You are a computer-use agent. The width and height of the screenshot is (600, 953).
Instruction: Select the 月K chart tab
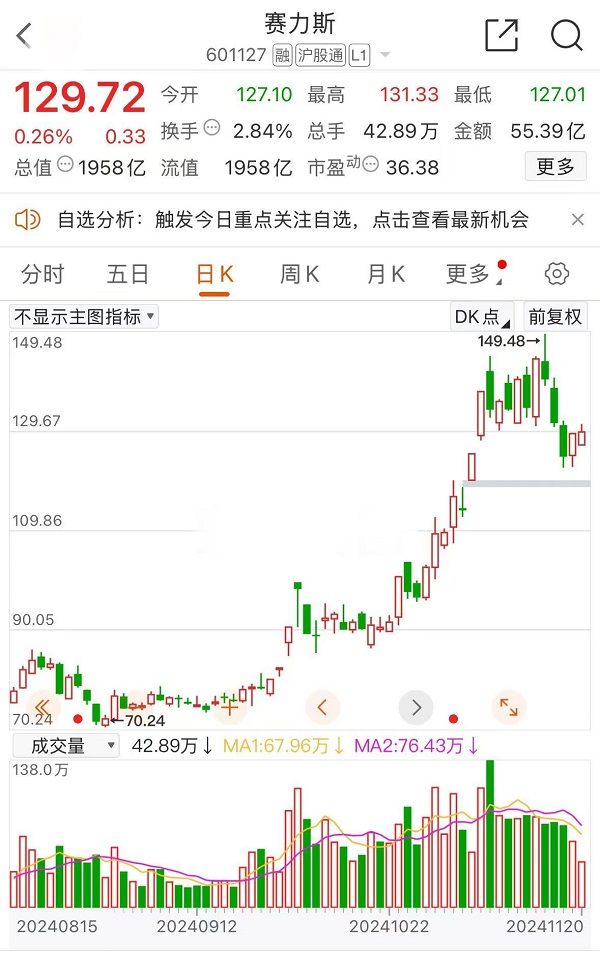pyautogui.click(x=386, y=274)
